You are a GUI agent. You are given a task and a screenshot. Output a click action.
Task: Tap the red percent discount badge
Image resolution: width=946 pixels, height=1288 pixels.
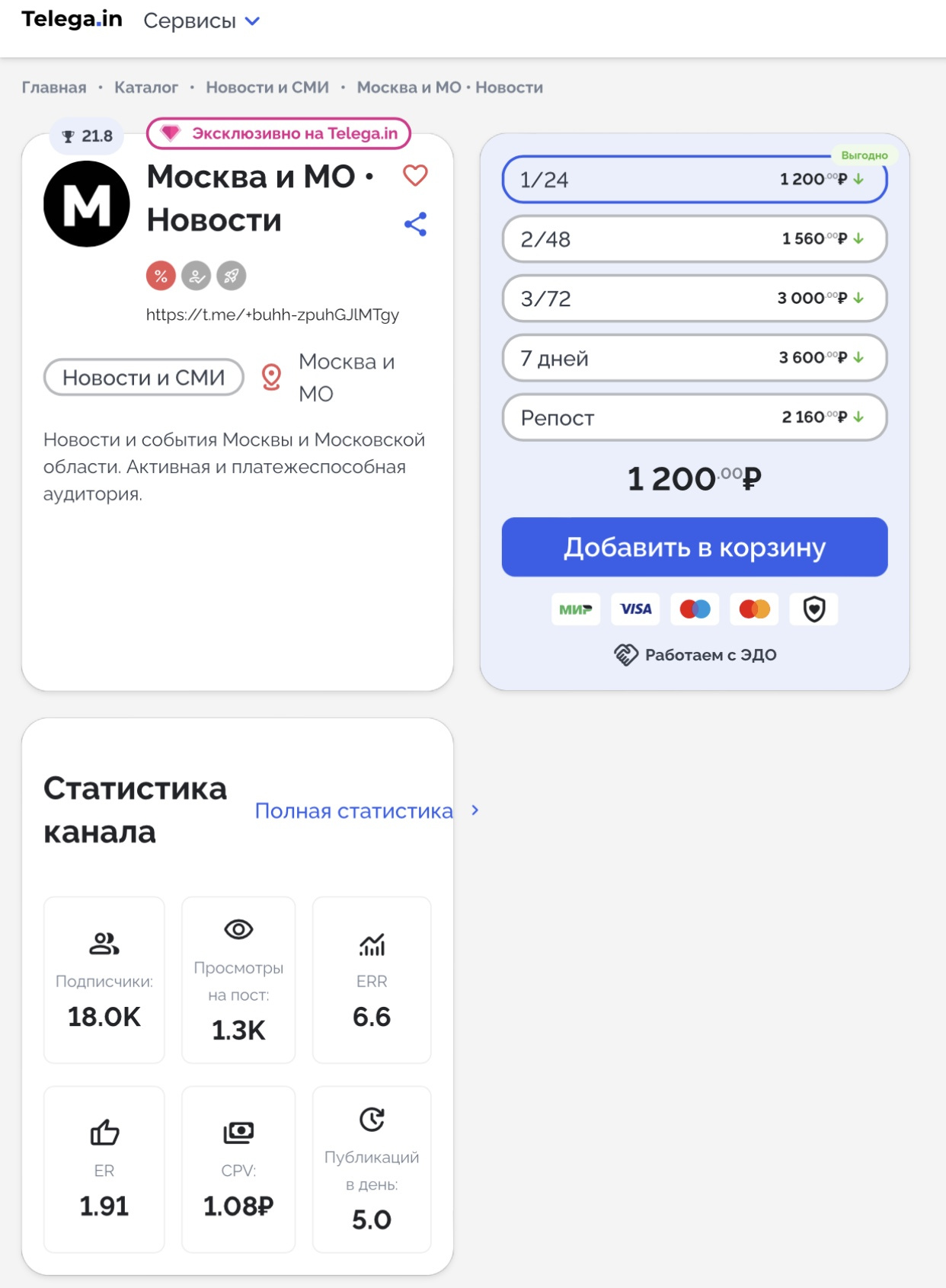161,276
